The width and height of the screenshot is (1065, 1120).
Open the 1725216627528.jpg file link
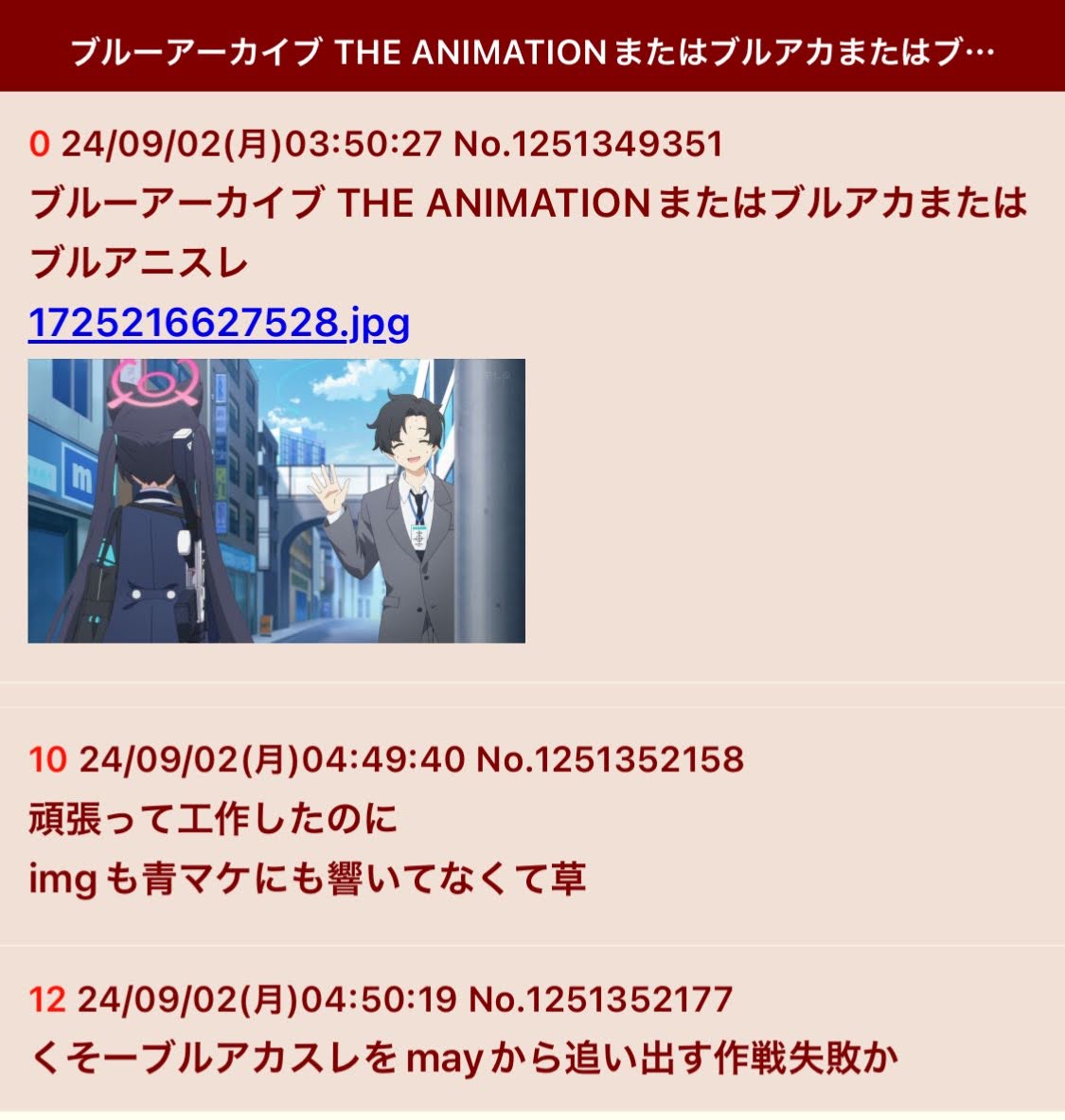pos(219,324)
